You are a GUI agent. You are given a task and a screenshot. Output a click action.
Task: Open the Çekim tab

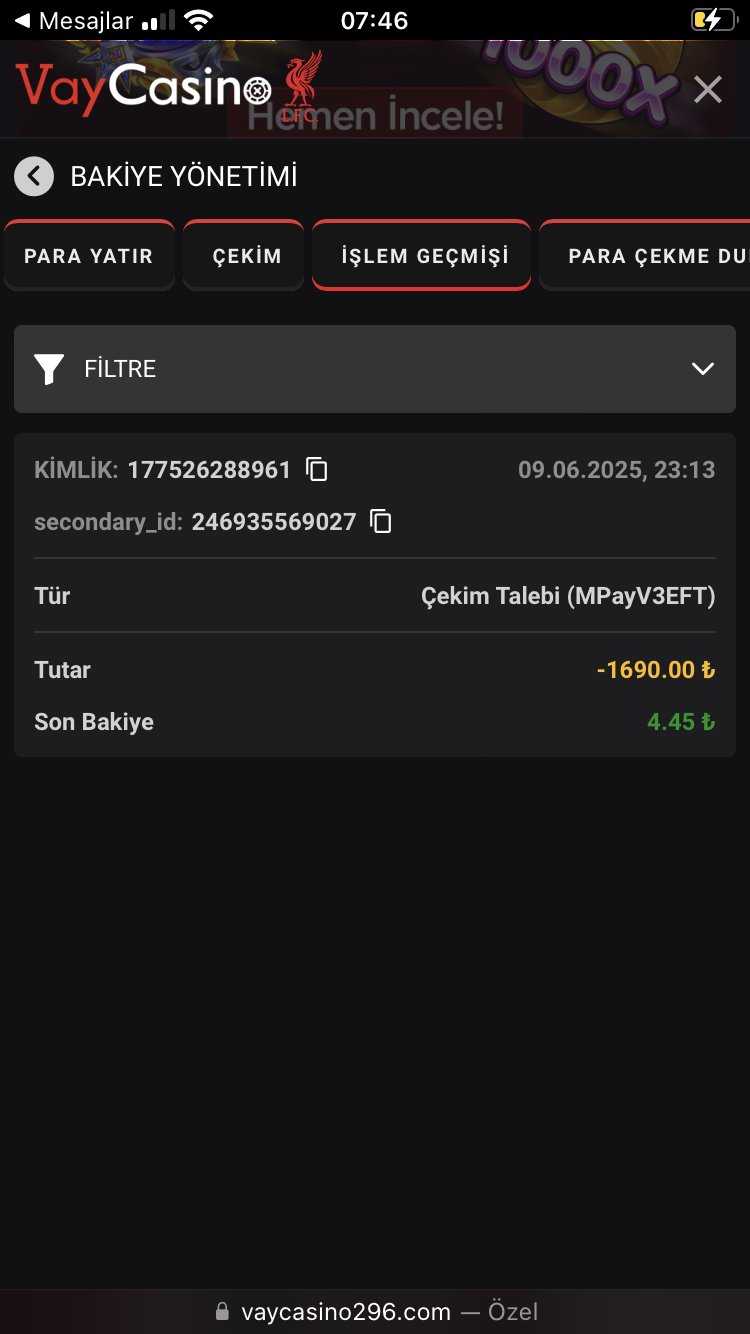(246, 256)
